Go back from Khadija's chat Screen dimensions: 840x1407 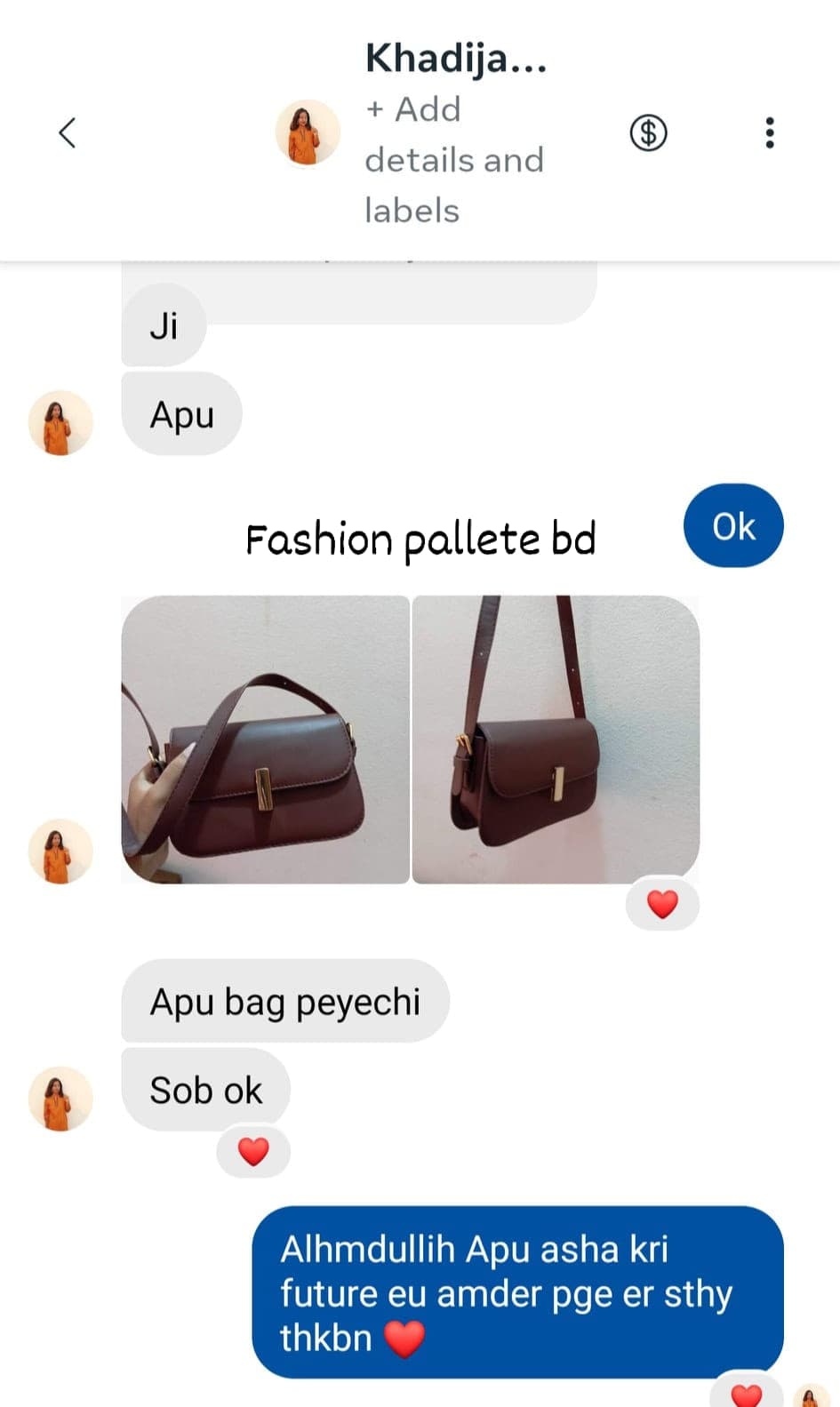tap(68, 133)
